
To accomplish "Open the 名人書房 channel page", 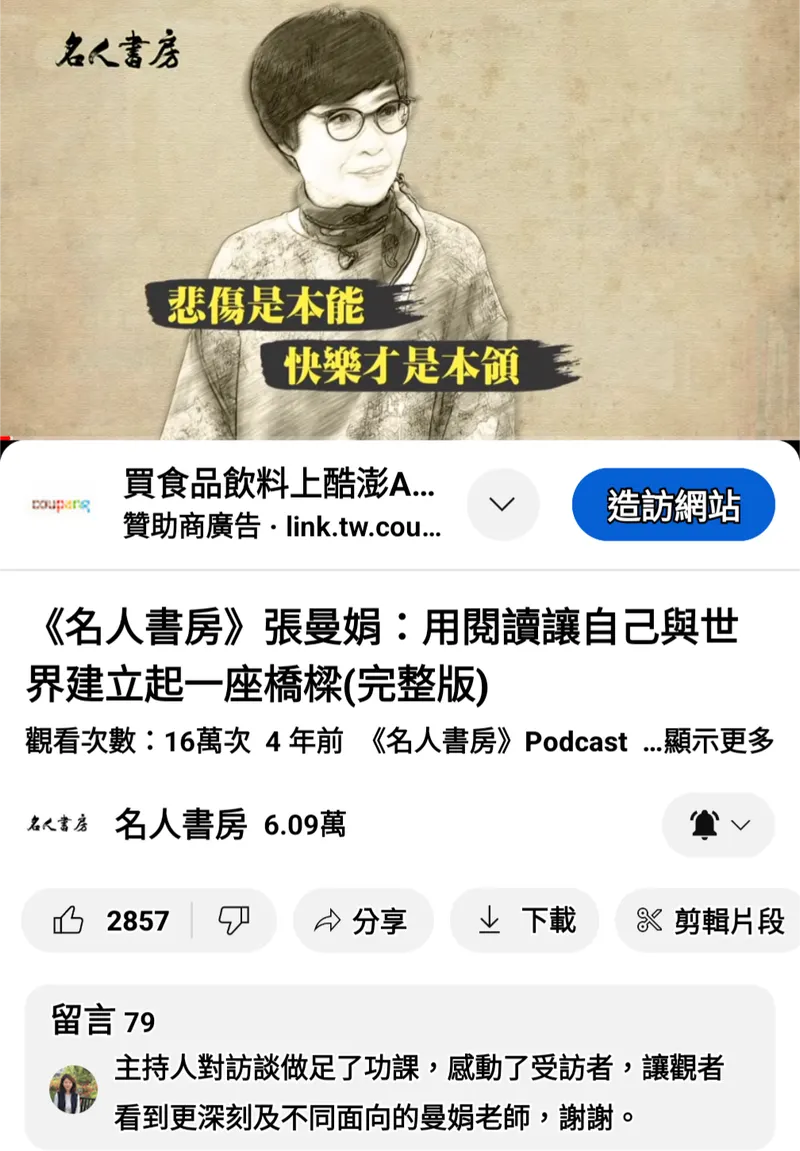I will tap(180, 825).
